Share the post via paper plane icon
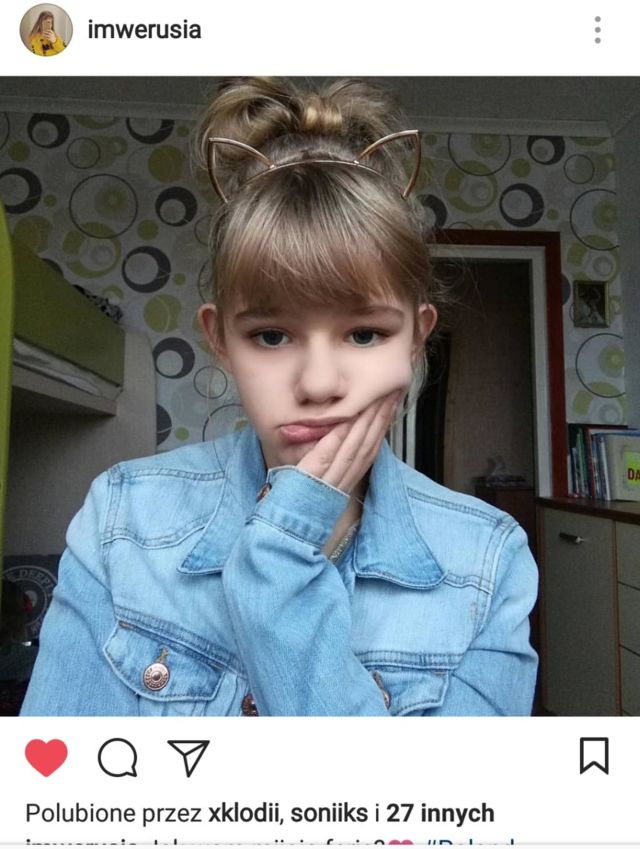Screen dimensions: 640x849 [188, 757]
